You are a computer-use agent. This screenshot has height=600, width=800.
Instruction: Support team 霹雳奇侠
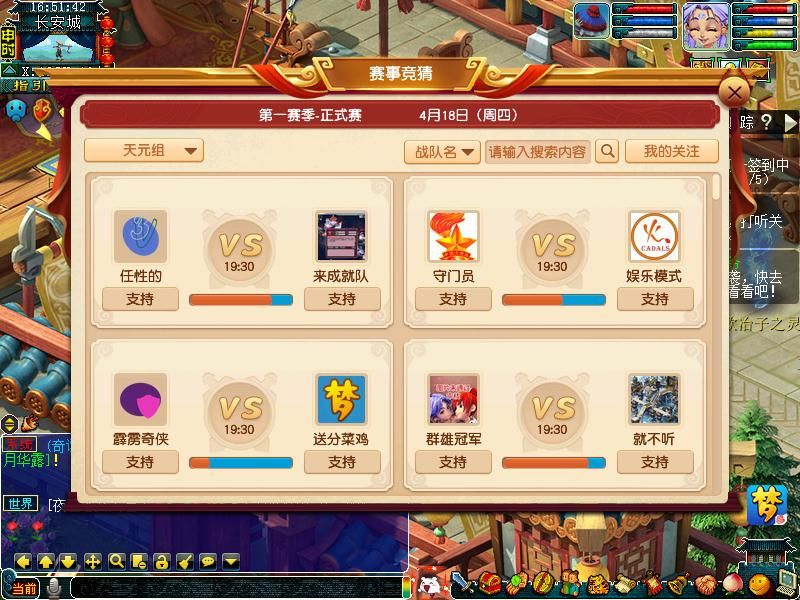140,462
